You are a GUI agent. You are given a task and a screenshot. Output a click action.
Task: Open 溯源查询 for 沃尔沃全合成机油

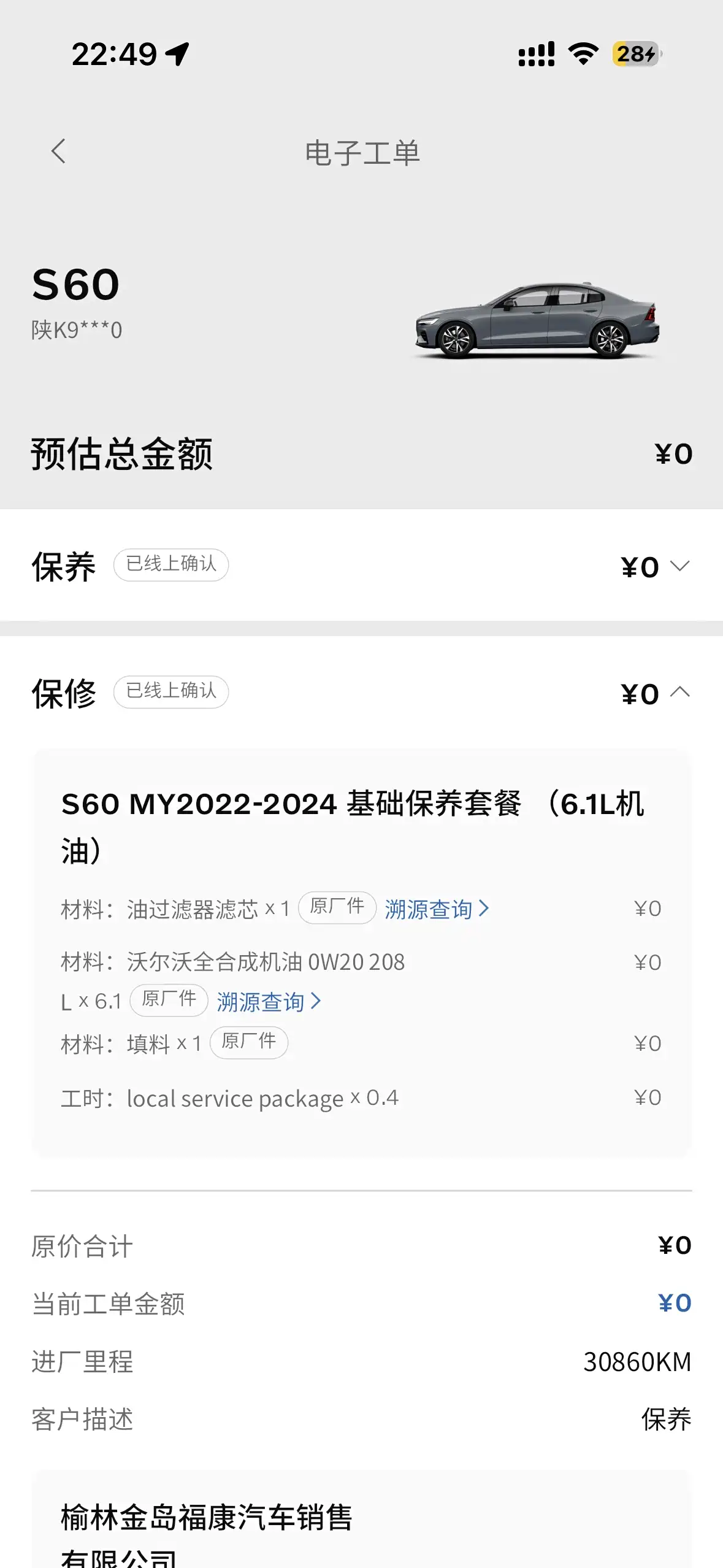(269, 1002)
